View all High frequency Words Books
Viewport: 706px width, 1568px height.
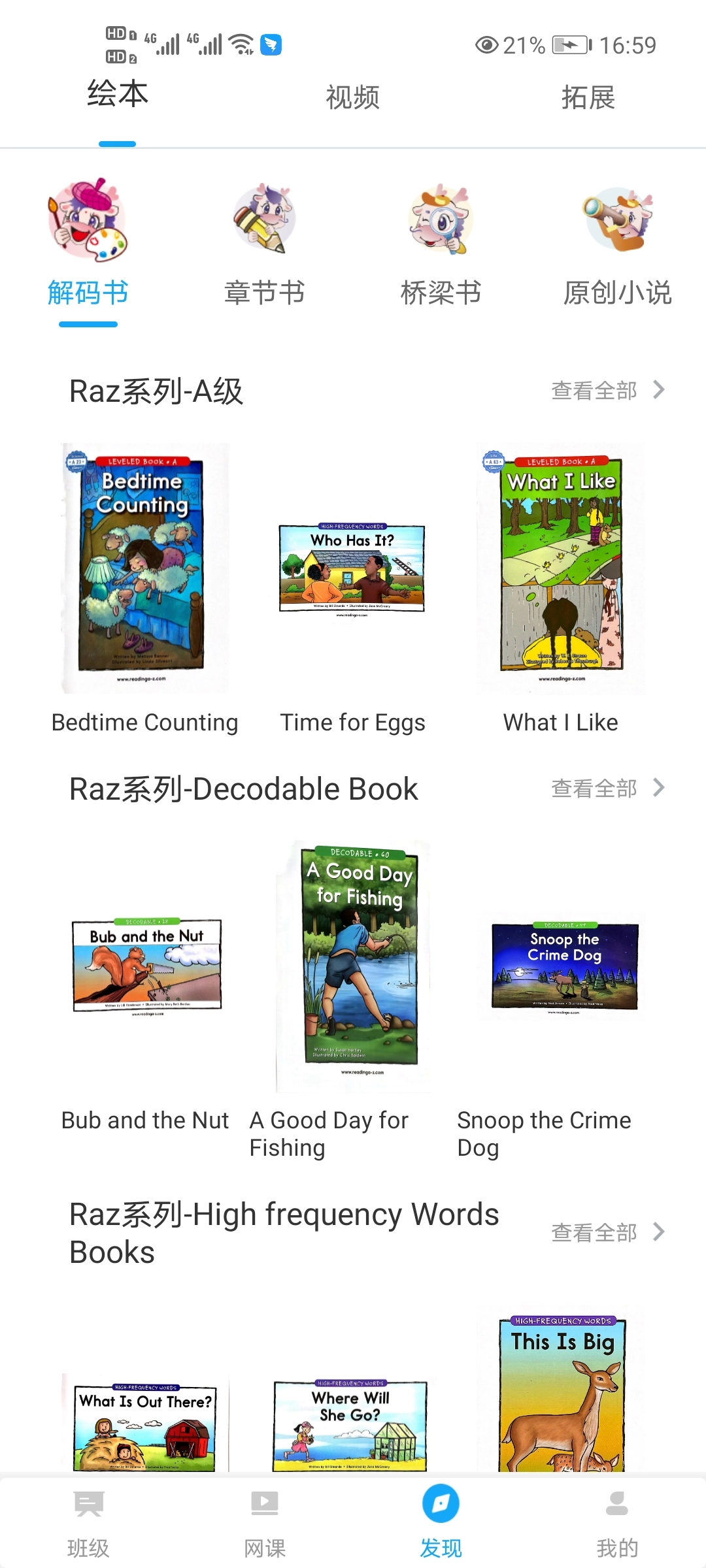coord(607,1233)
